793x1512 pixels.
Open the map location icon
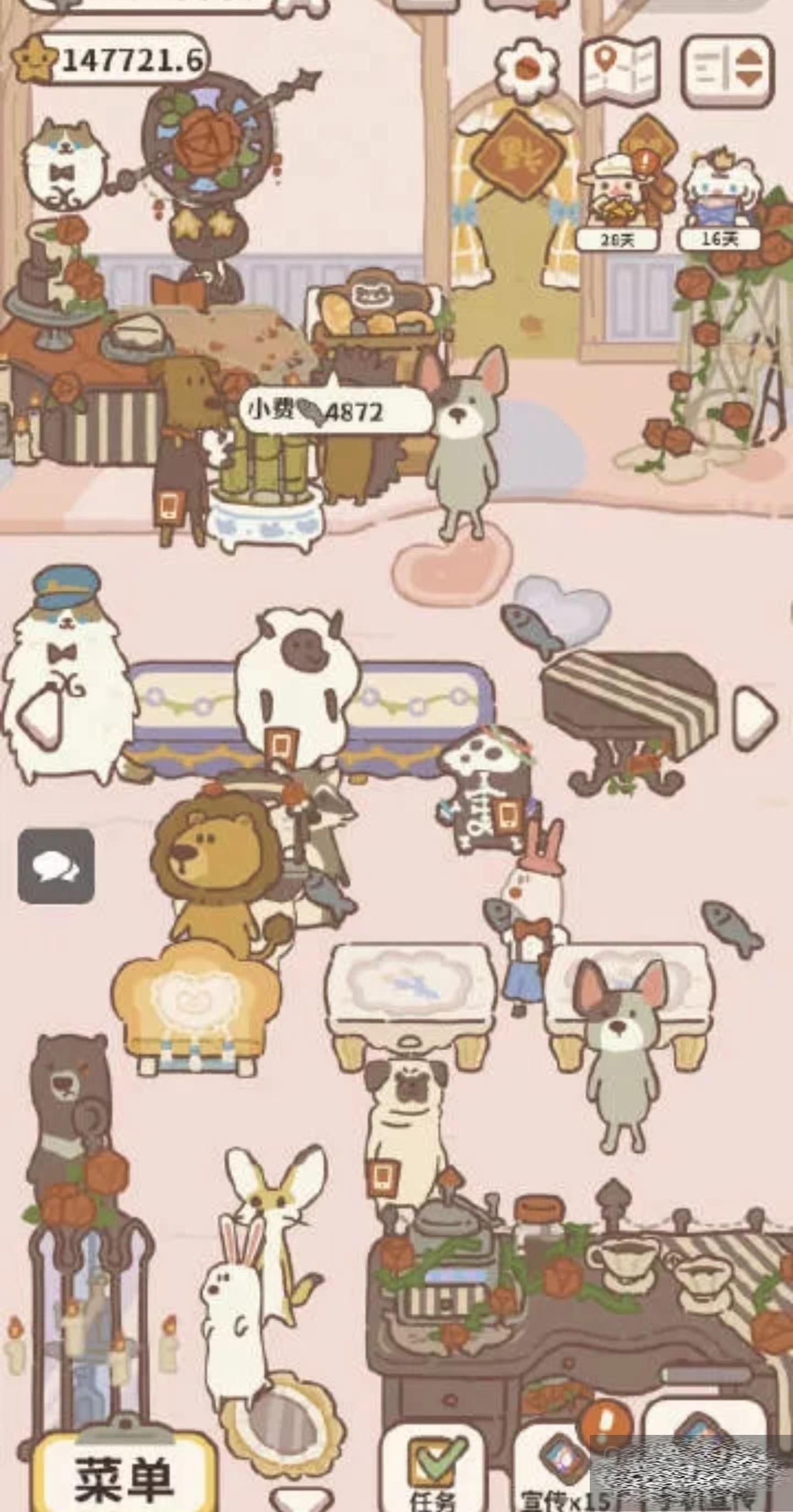pos(620,69)
